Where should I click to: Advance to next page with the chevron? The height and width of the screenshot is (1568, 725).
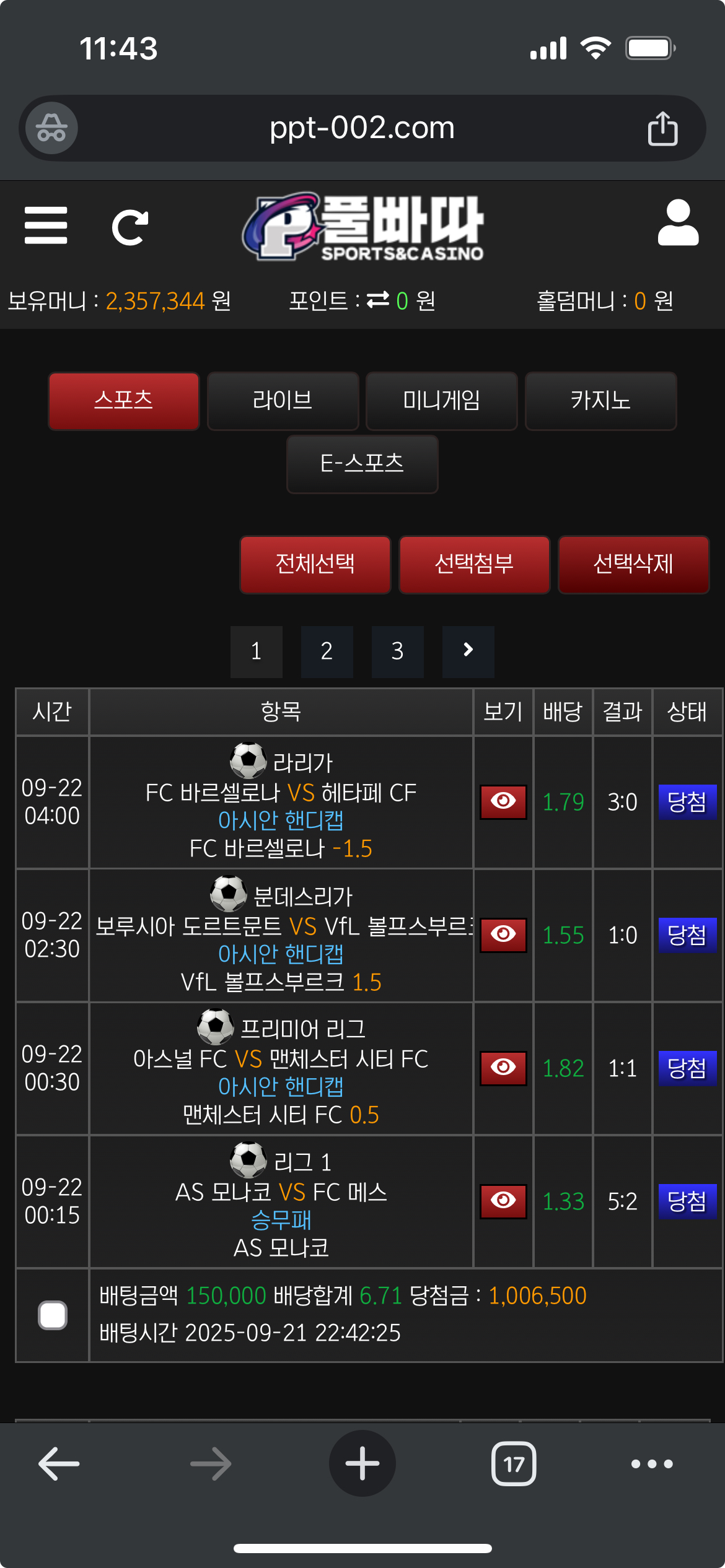coord(468,651)
